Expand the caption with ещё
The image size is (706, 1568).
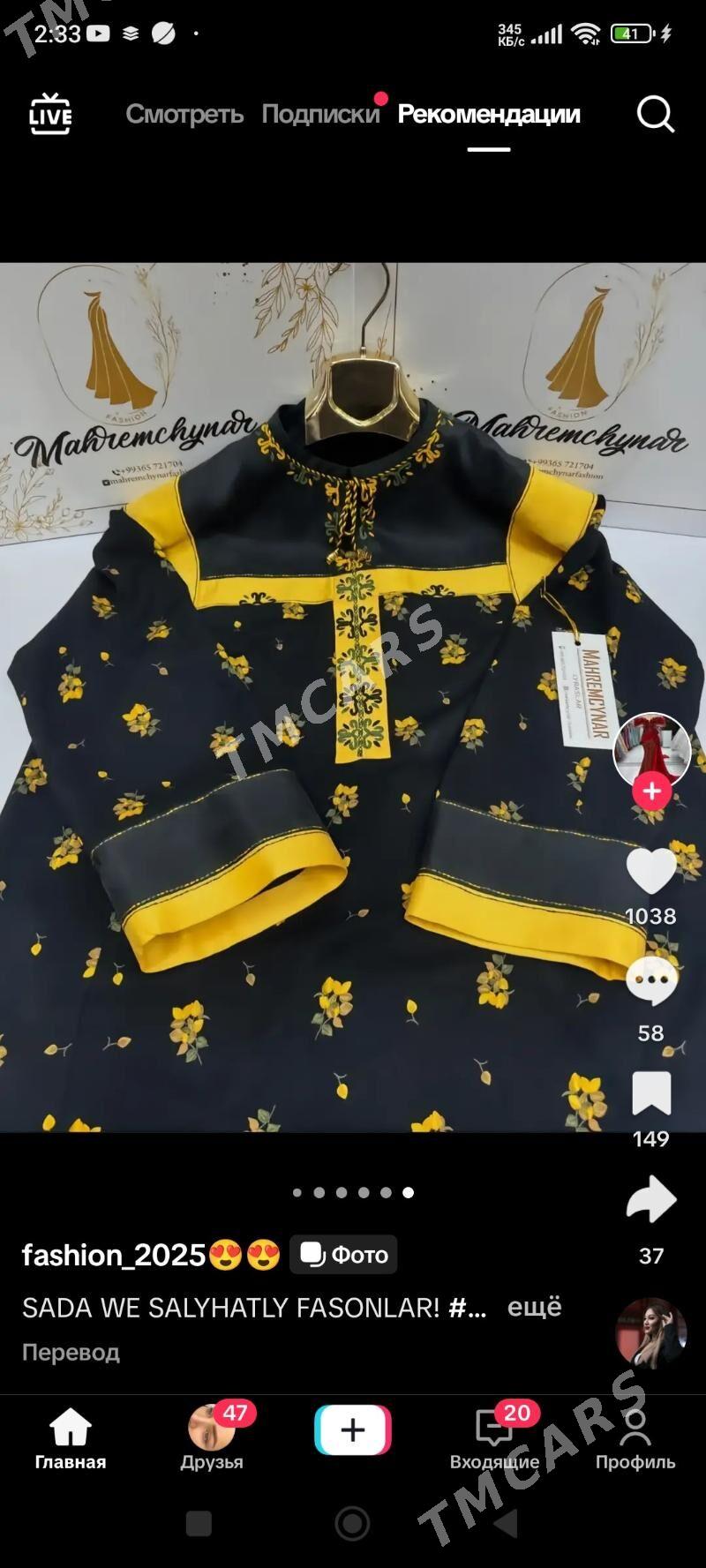(x=534, y=1307)
